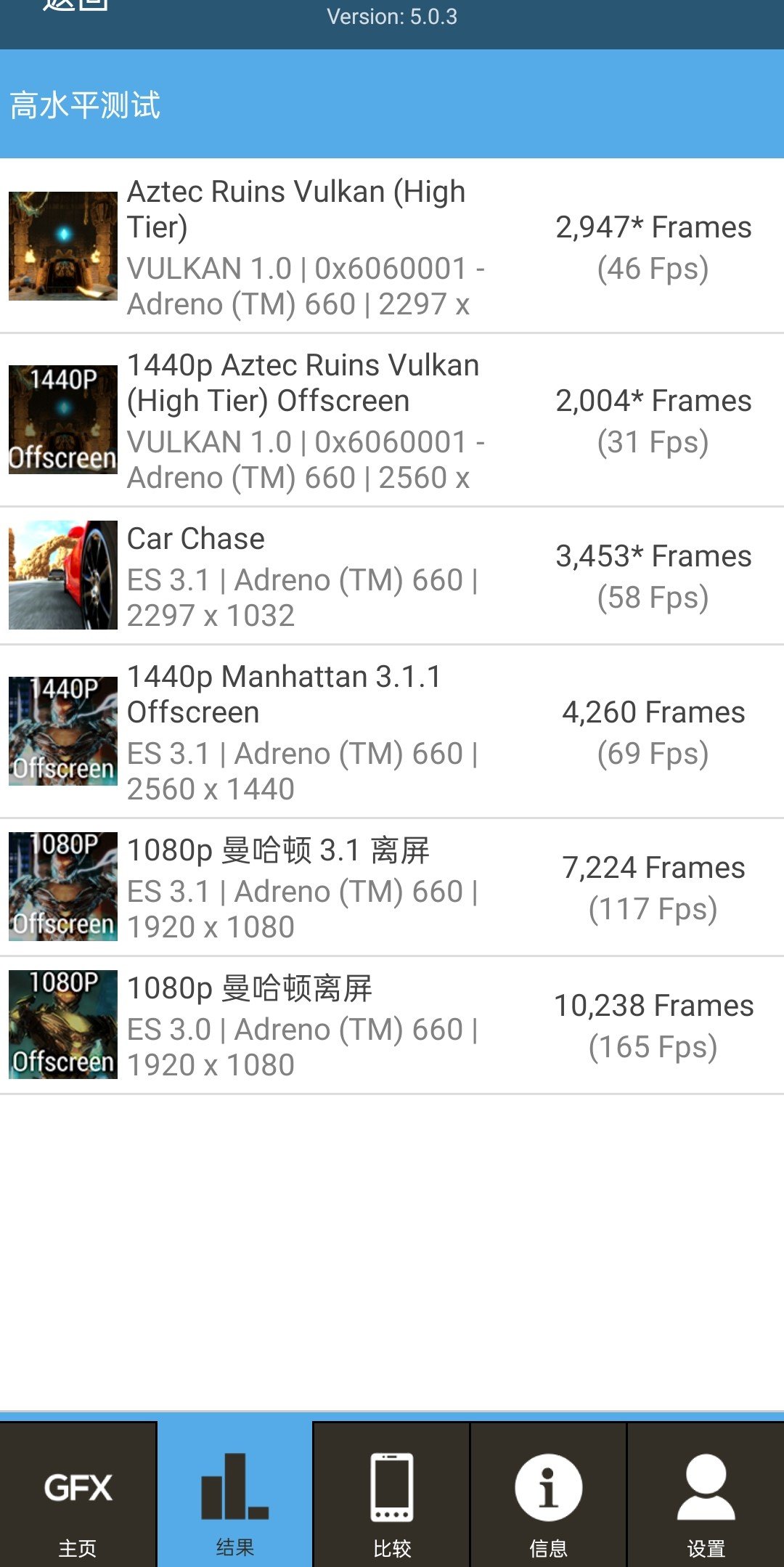Screen dimensions: 784x1567
Task: Open the Aztec Ruins Vulkan result row
Action: 392,245
